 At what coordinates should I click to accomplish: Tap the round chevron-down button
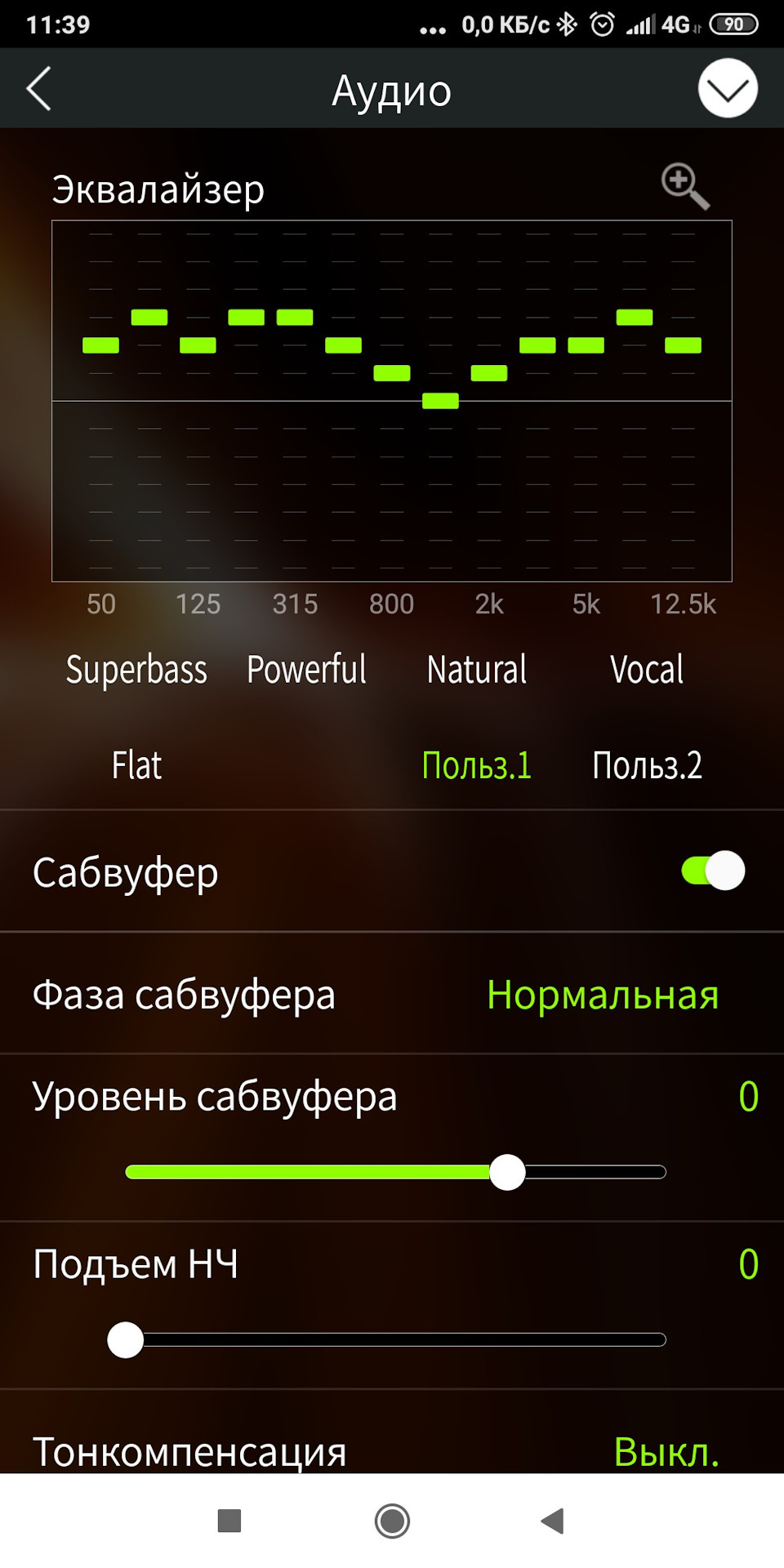tap(728, 89)
